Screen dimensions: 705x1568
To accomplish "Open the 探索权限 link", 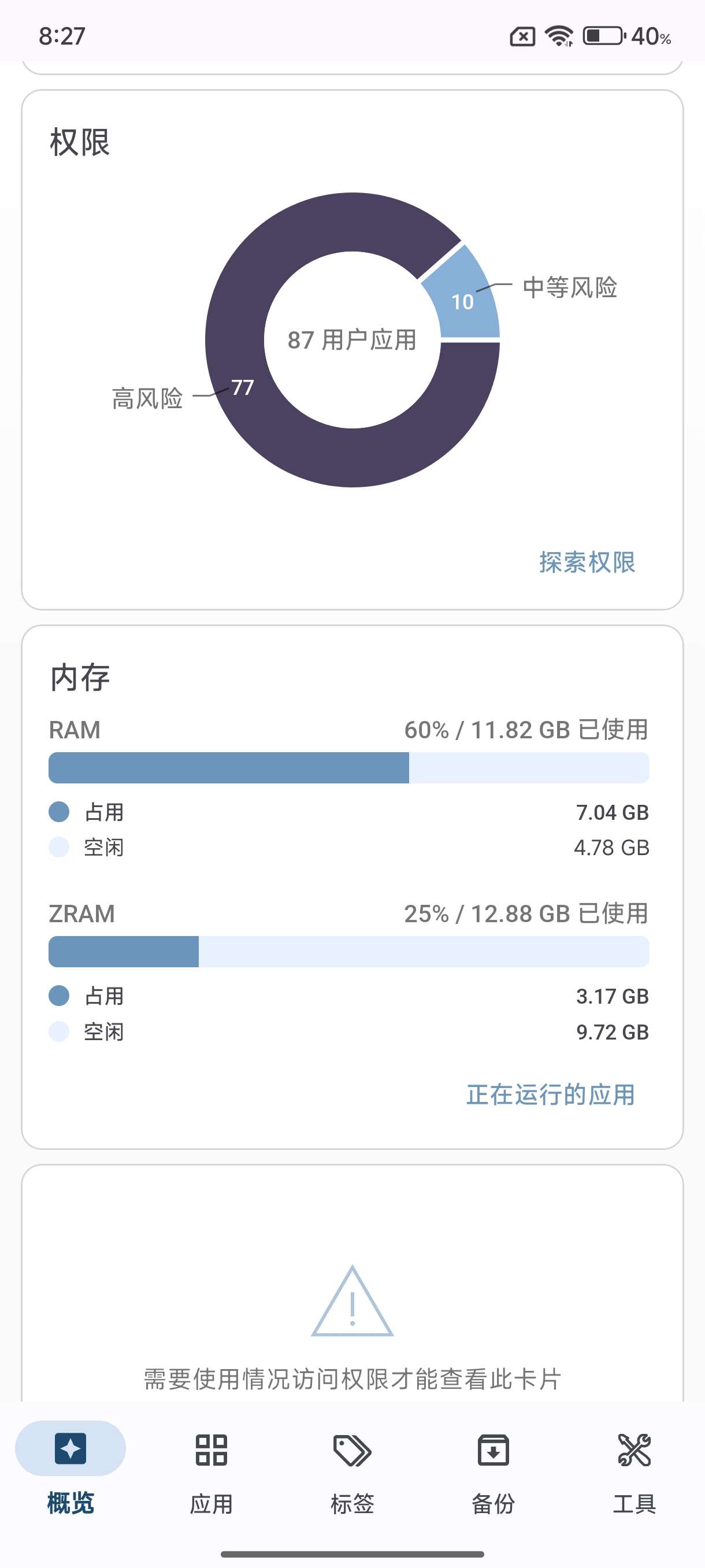I will pos(587,562).
